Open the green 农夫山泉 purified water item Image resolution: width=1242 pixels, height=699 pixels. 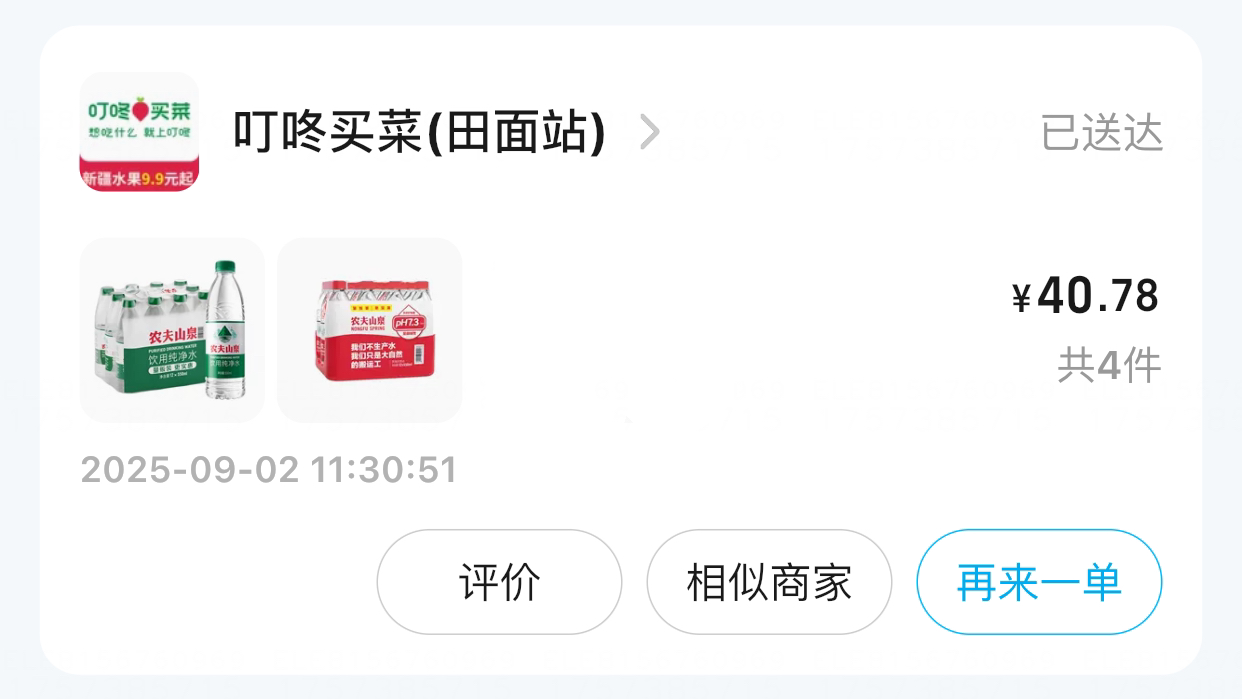tap(172, 330)
